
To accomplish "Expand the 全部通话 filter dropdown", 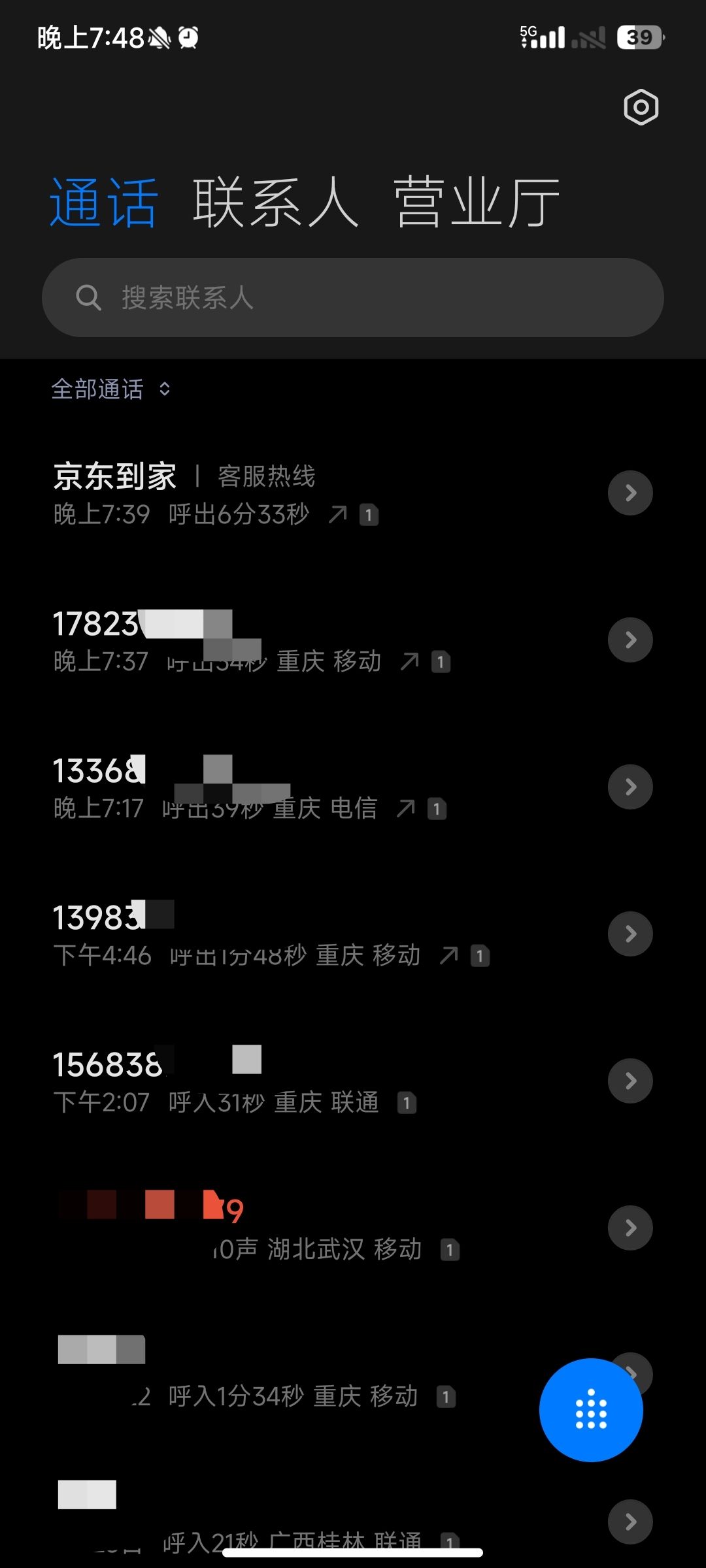I will point(111,389).
